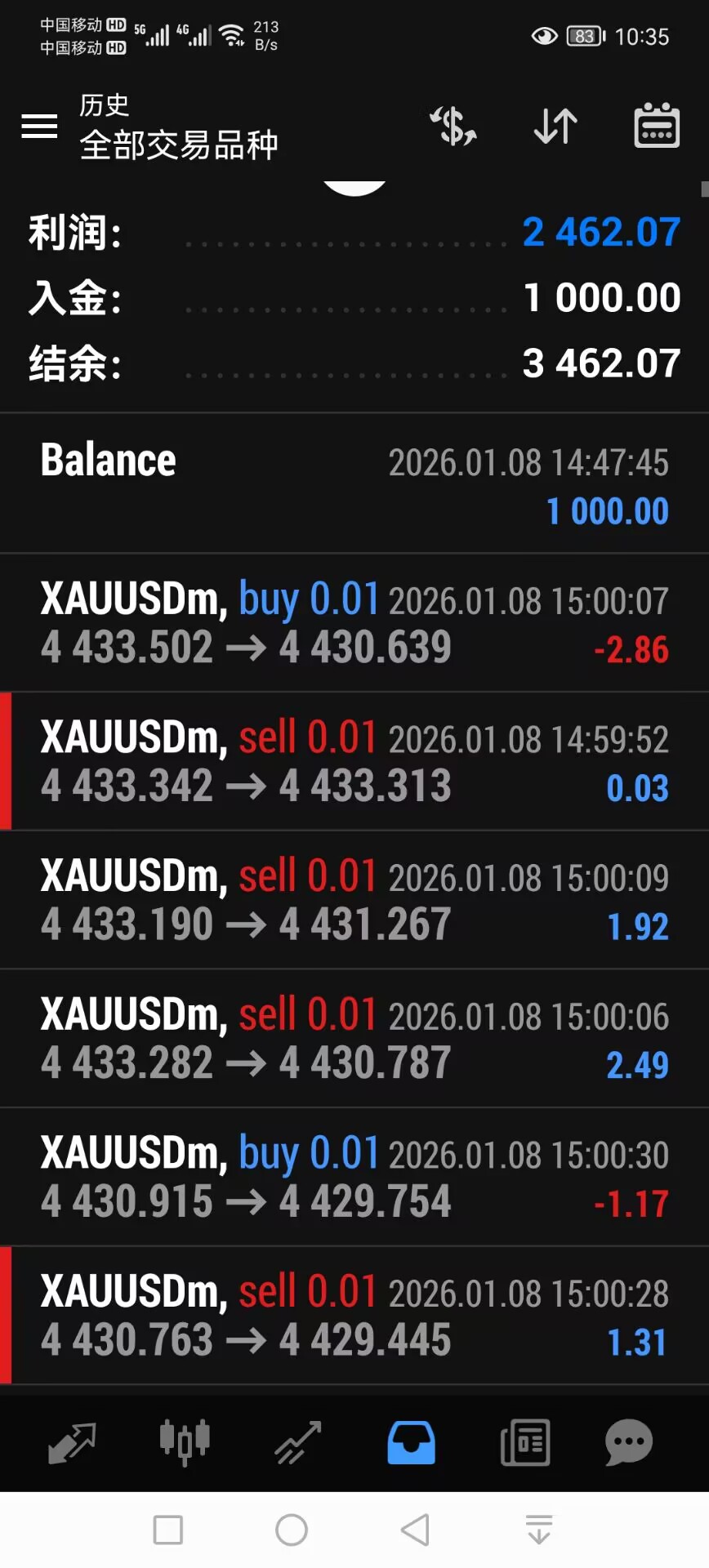The height and width of the screenshot is (1568, 709).
Task: View the XAUUSDm sell deal with 2.49 profit
Action: 354,1039
